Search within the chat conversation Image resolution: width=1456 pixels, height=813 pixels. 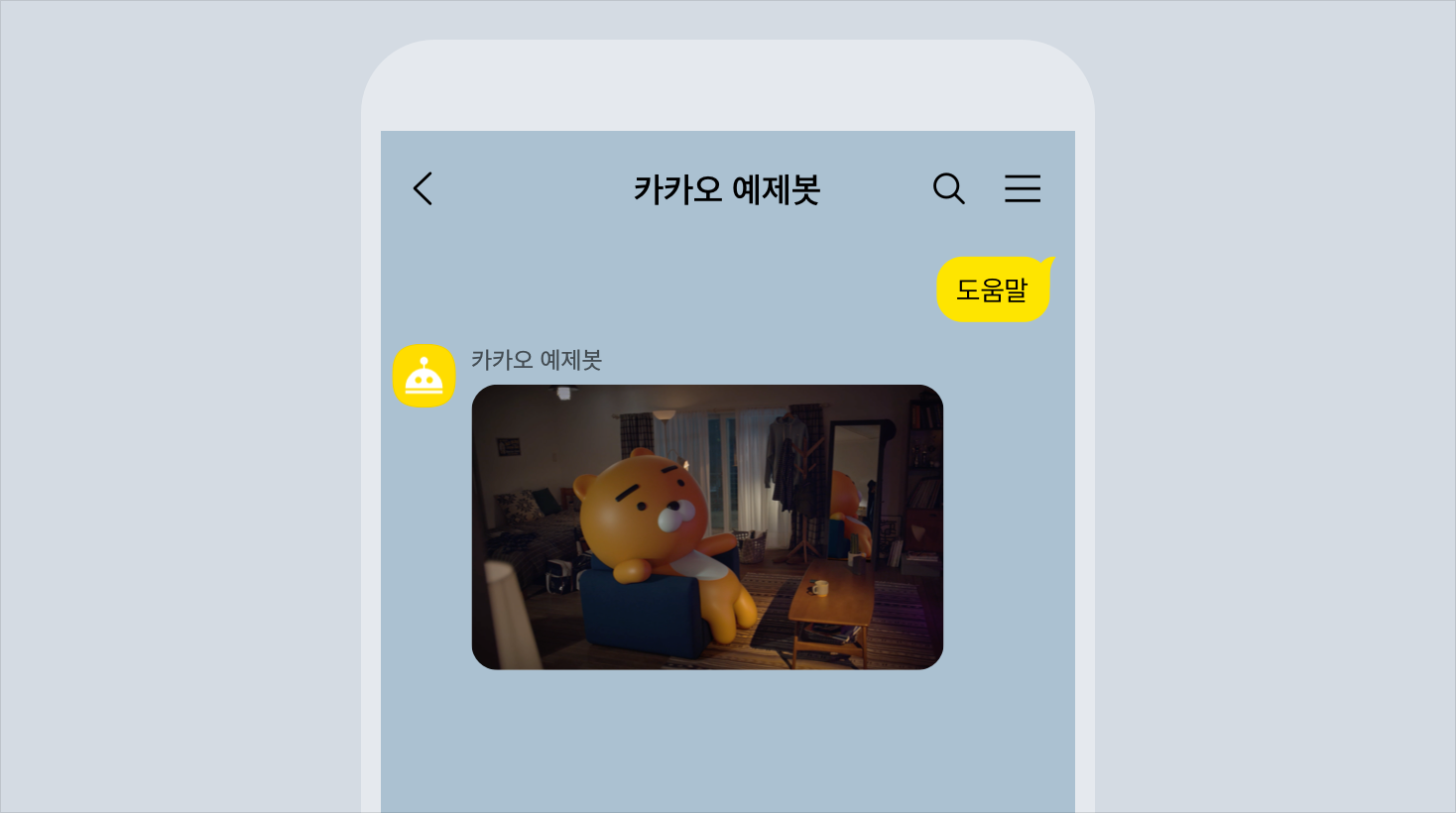[948, 188]
